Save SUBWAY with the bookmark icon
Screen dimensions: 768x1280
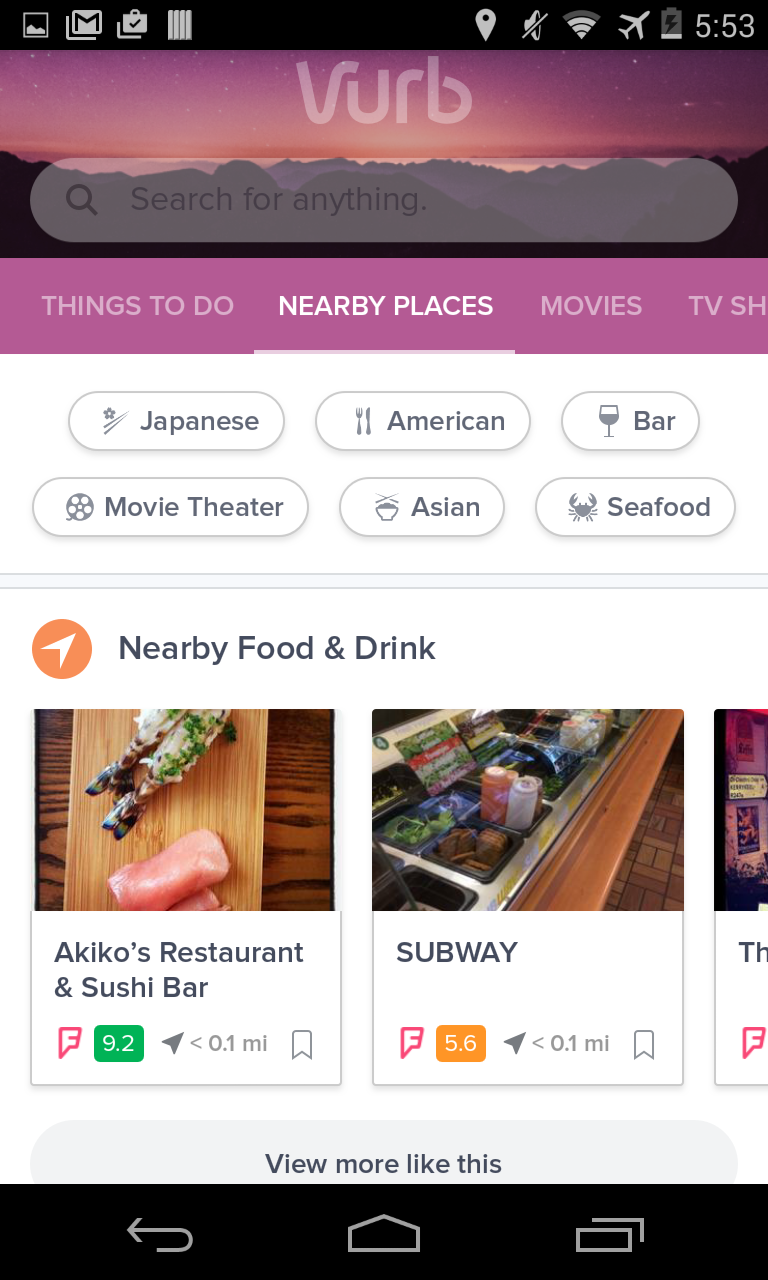pyautogui.click(x=644, y=1045)
